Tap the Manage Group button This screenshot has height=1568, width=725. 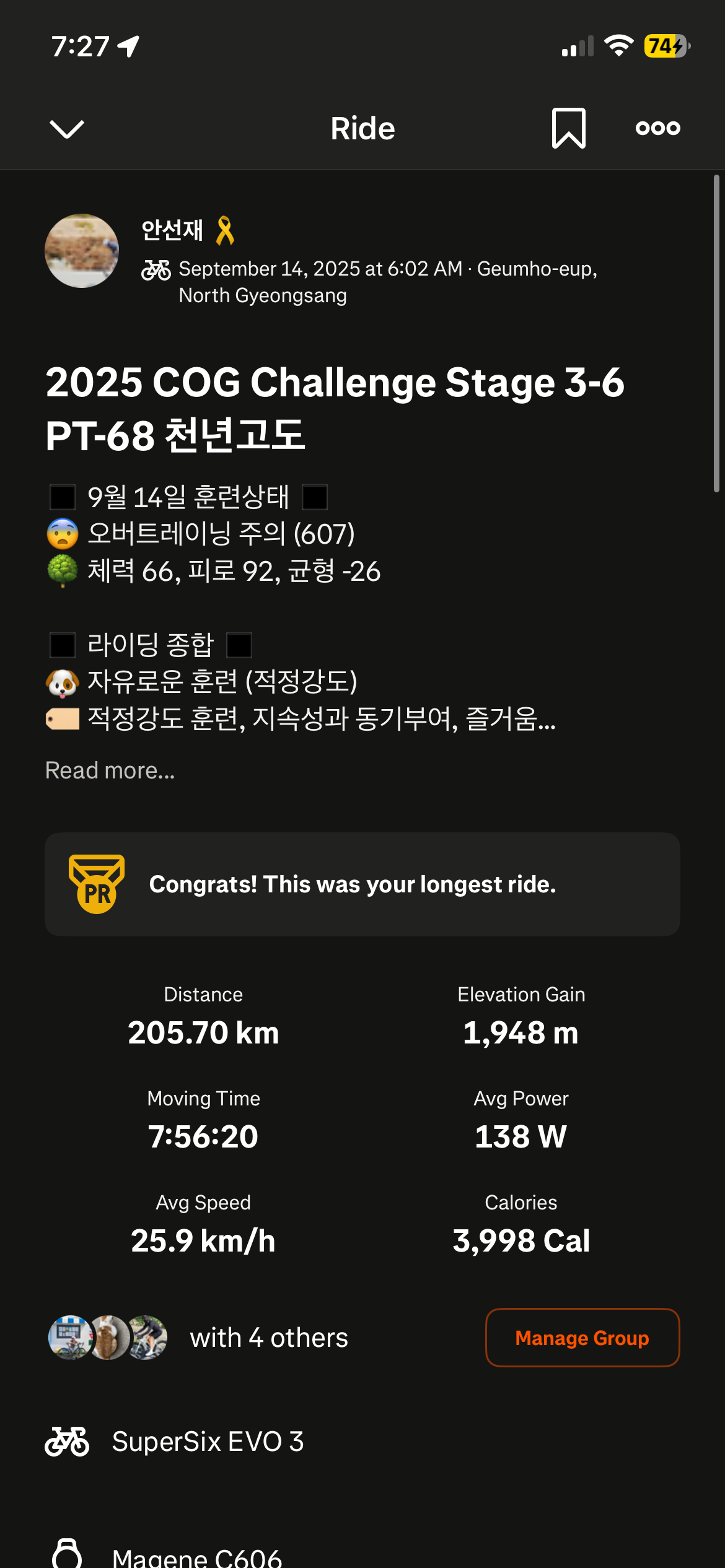pos(582,1338)
